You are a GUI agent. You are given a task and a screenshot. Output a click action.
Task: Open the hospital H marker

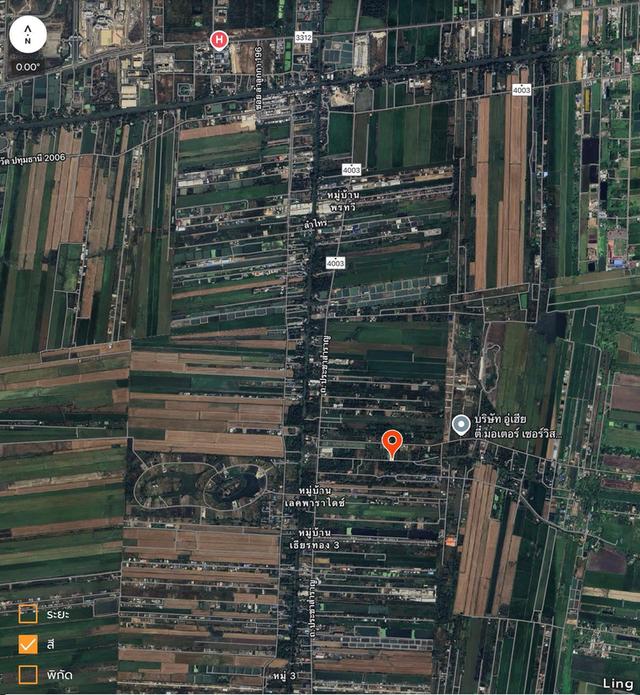coord(219,40)
